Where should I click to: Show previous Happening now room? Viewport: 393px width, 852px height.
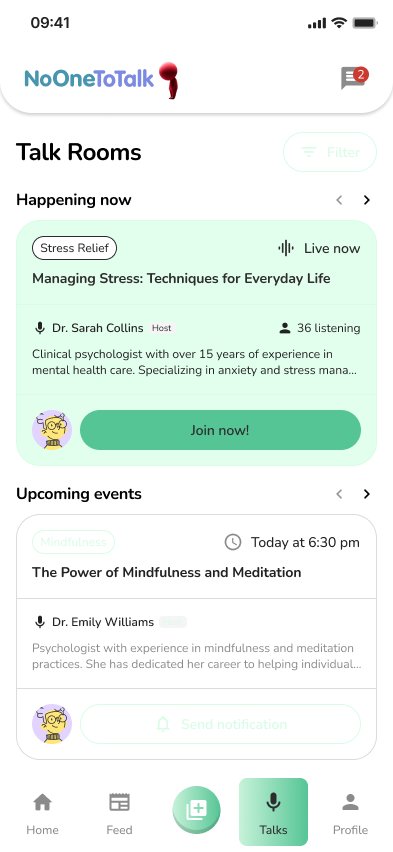click(339, 200)
